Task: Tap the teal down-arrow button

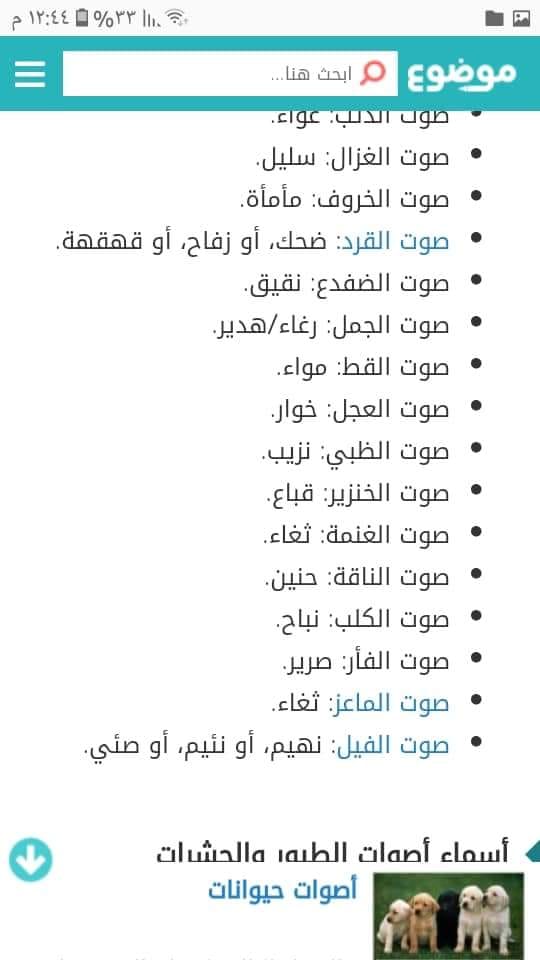Action: coord(31,860)
